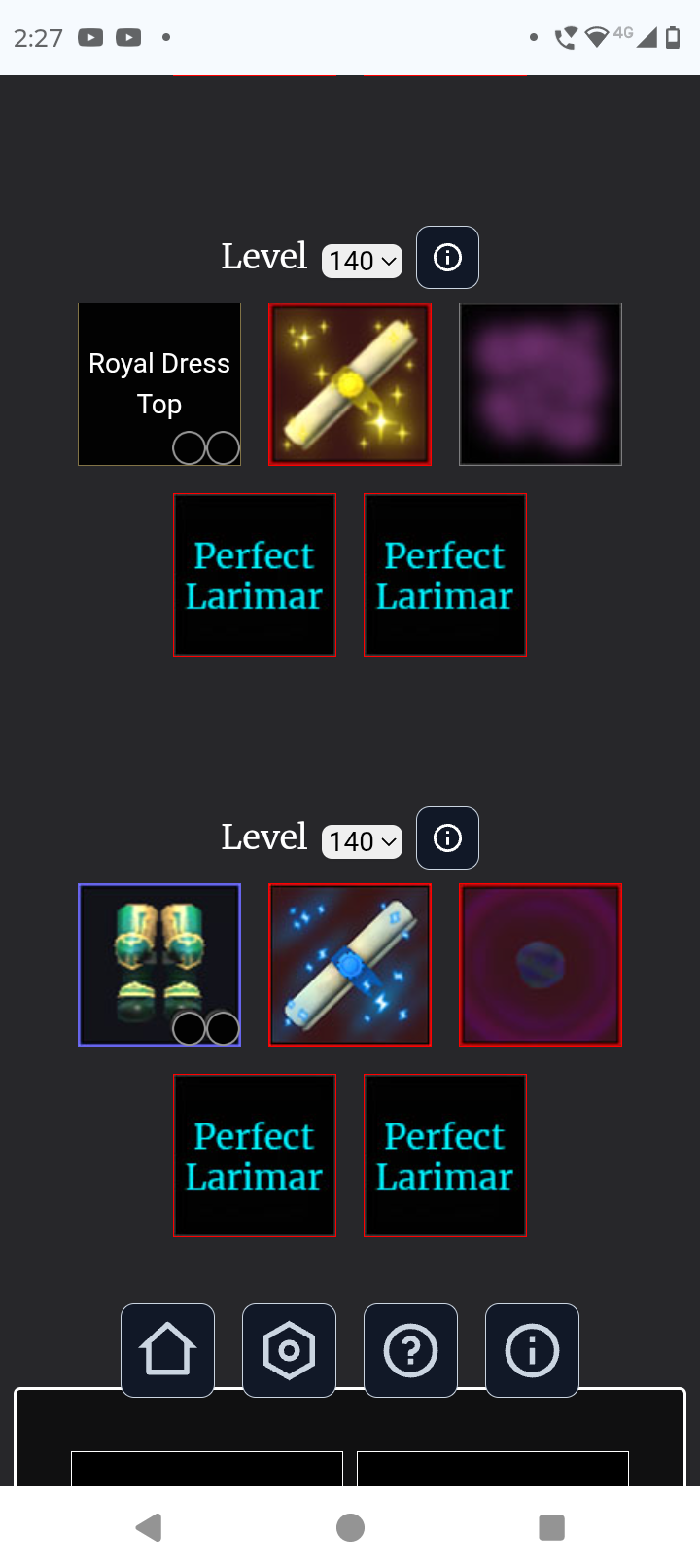
Task: Tap the purple orb slot beside the blue scroll
Action: pos(541,965)
